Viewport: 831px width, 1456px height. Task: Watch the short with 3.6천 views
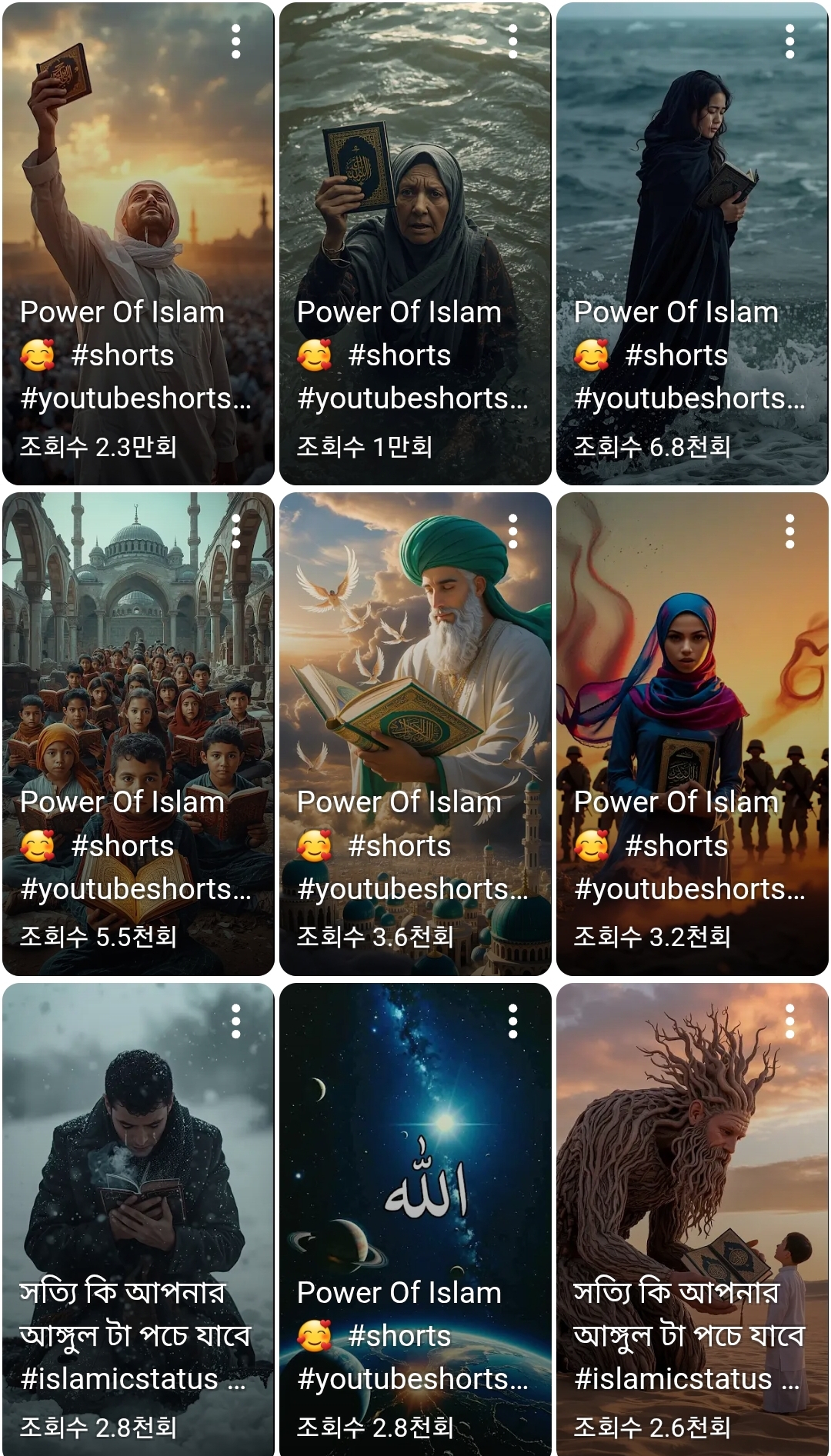415,723
